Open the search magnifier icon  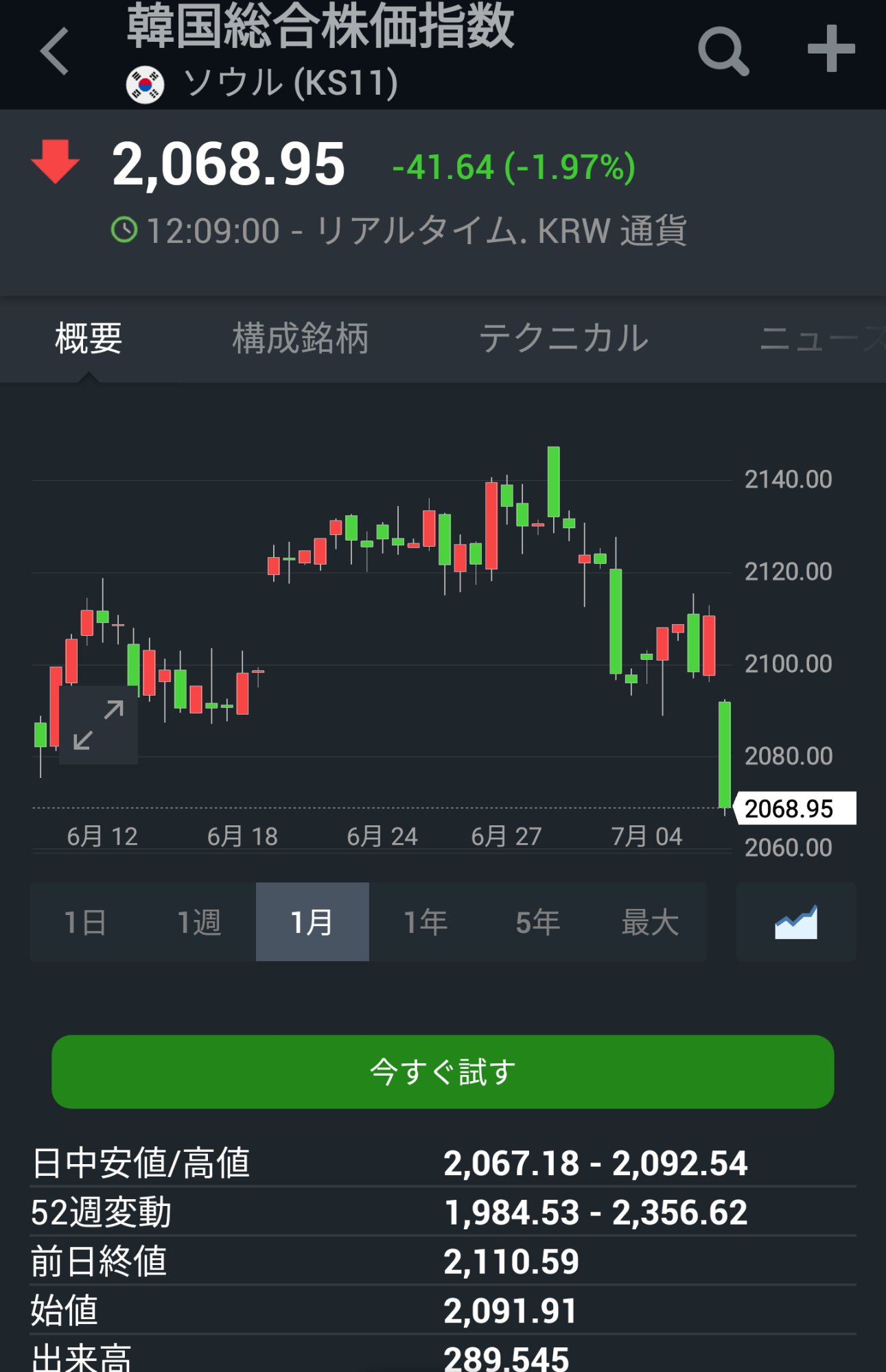coord(723,51)
